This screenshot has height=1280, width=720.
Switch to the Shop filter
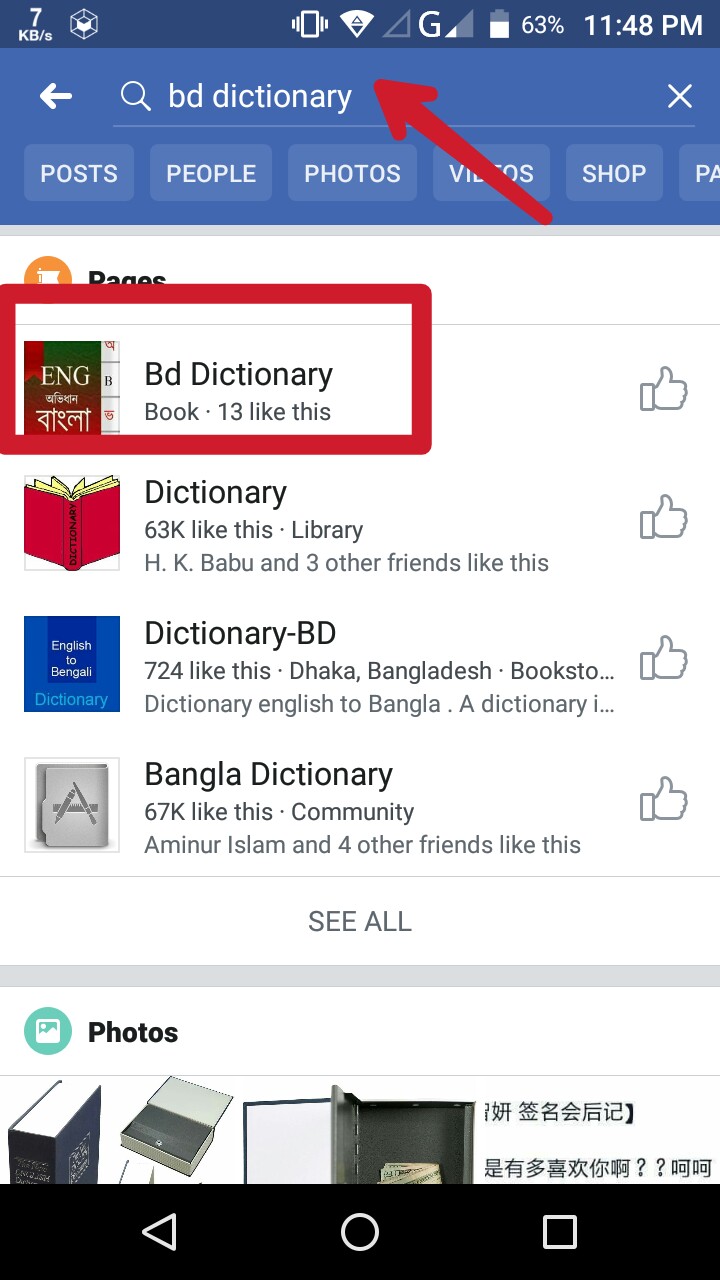click(x=613, y=173)
